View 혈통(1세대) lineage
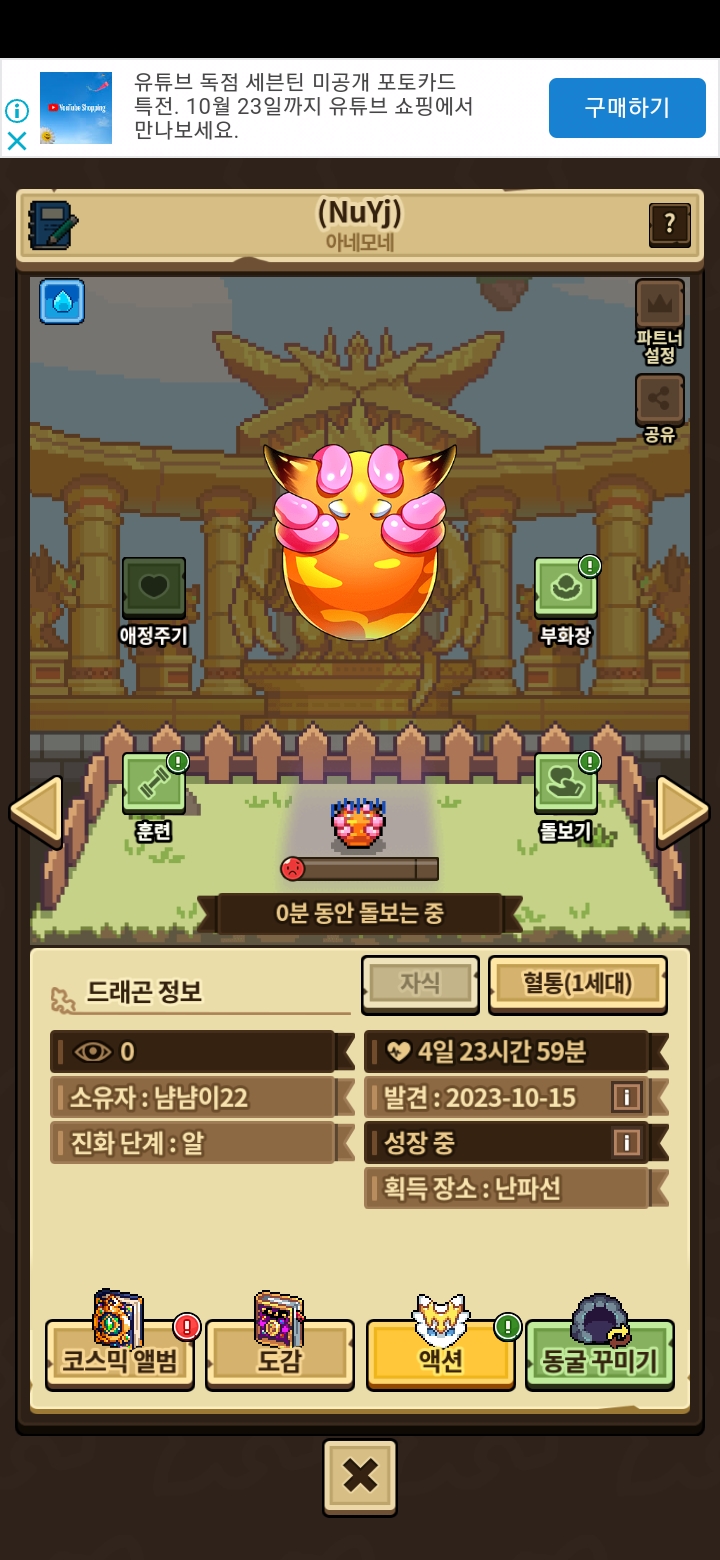The height and width of the screenshot is (1560, 720). click(x=577, y=984)
